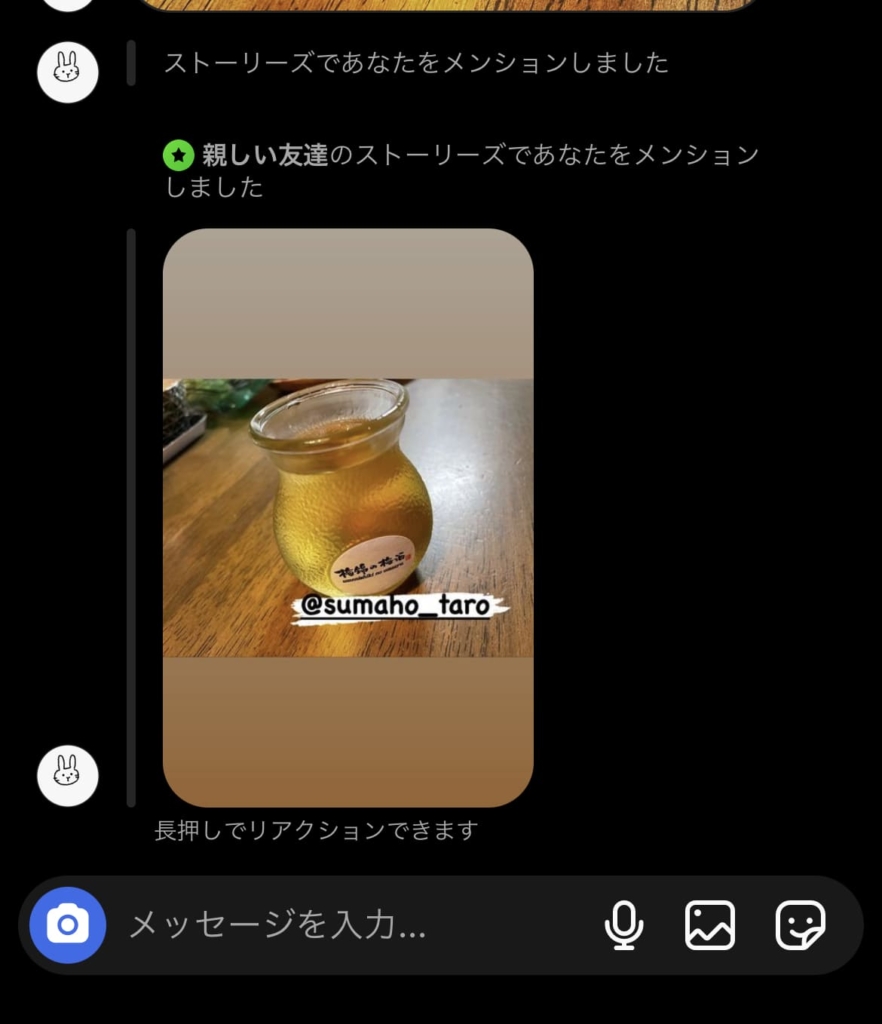Open the sticker picker icon
This screenshot has width=882, height=1024.
click(801, 925)
